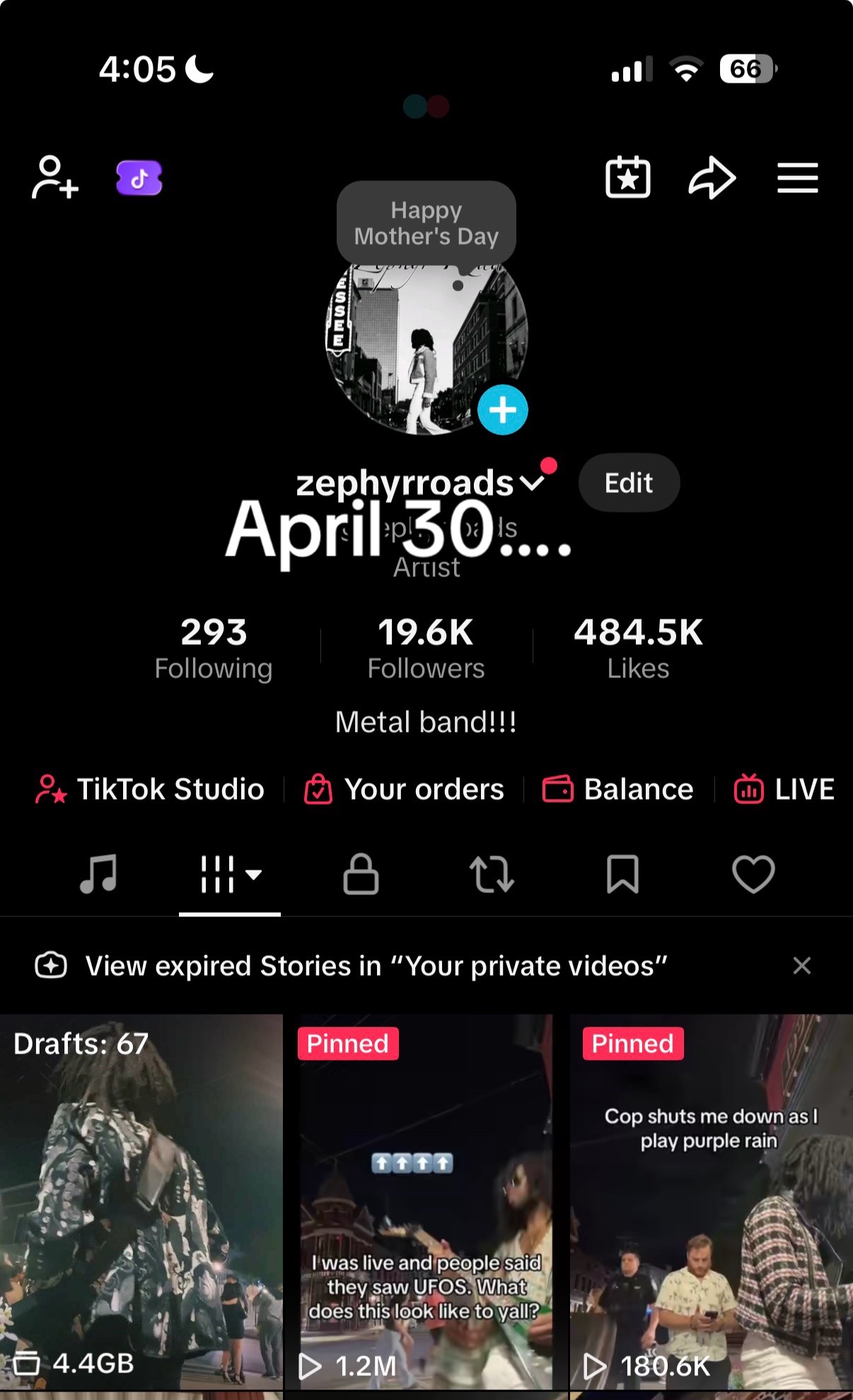Viewport: 853px width, 1400px height.
Task: Switch to the private videos lock tab
Action: [361, 875]
